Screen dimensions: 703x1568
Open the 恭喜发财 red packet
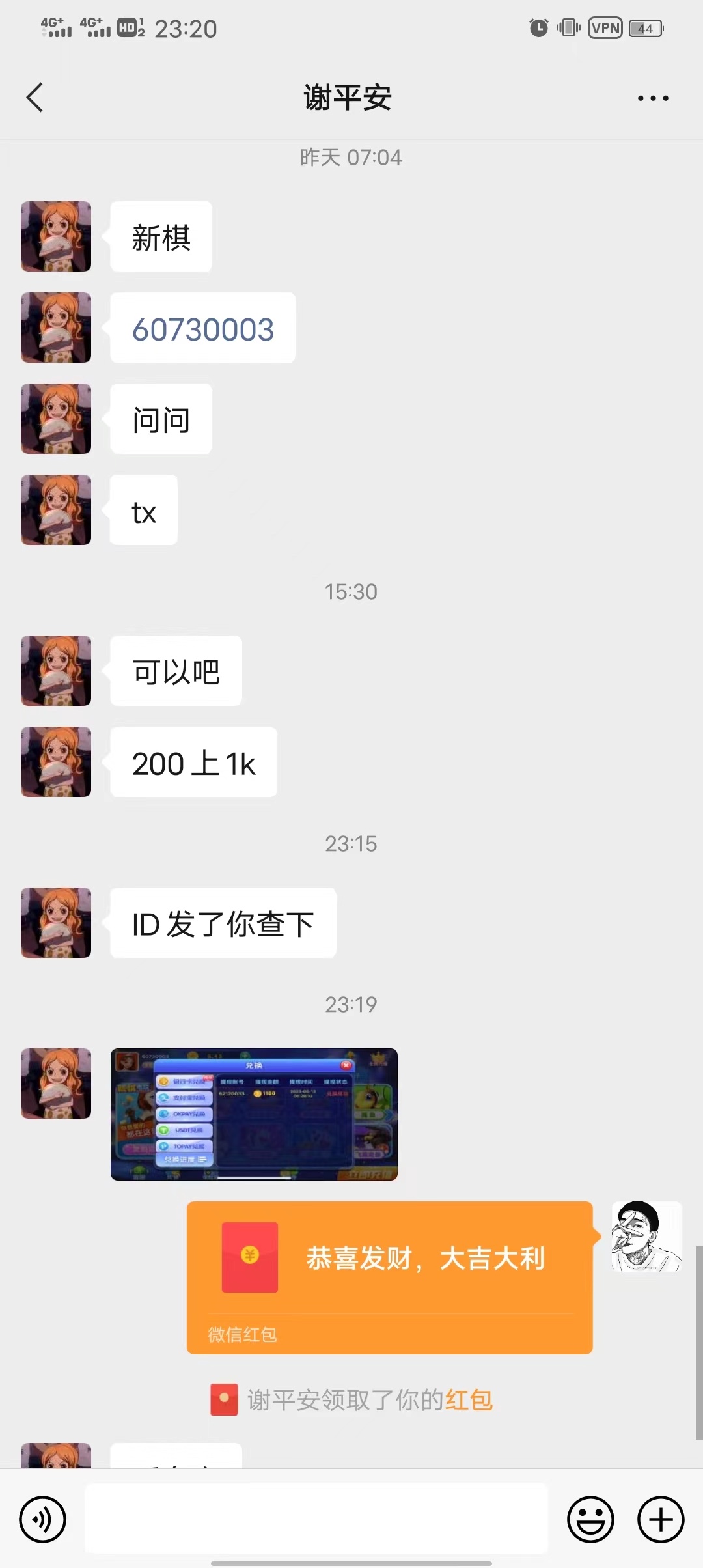tap(389, 1276)
